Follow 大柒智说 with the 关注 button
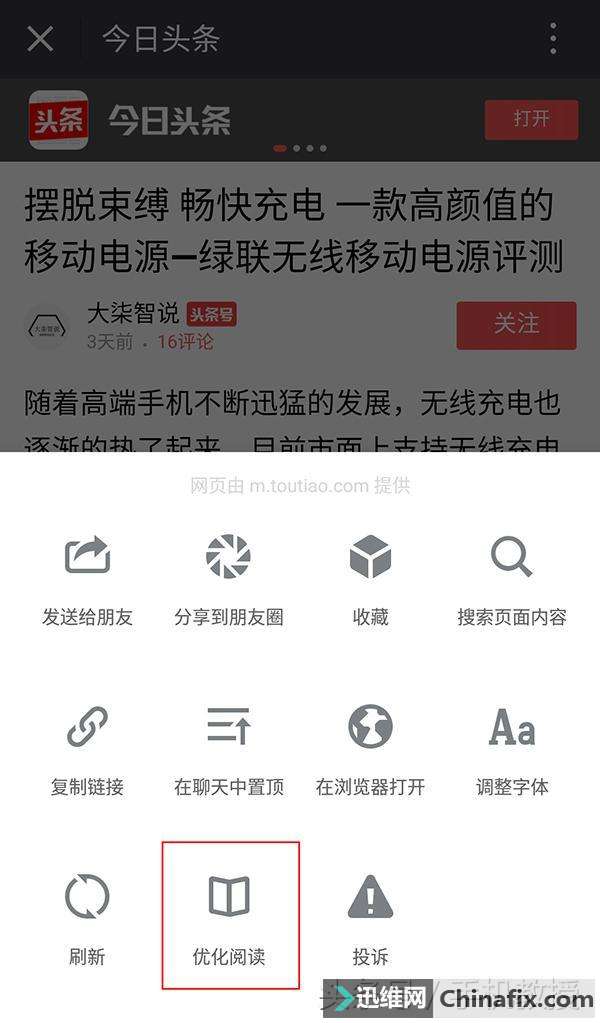Screen dimensions: 600x1023 point(516,325)
